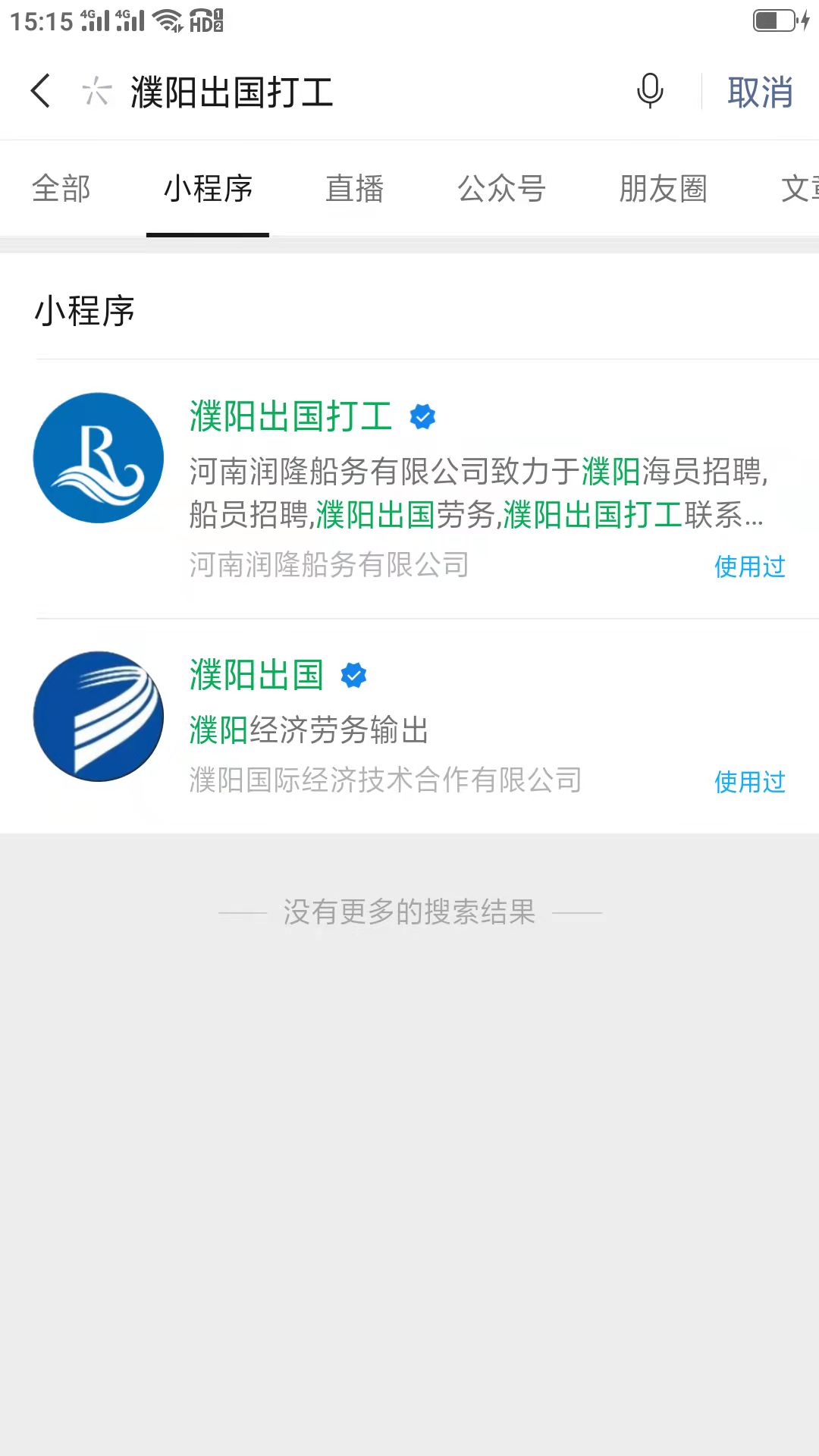The width and height of the screenshot is (819, 1456).
Task: Switch to the 全部 tab
Action: [61, 189]
